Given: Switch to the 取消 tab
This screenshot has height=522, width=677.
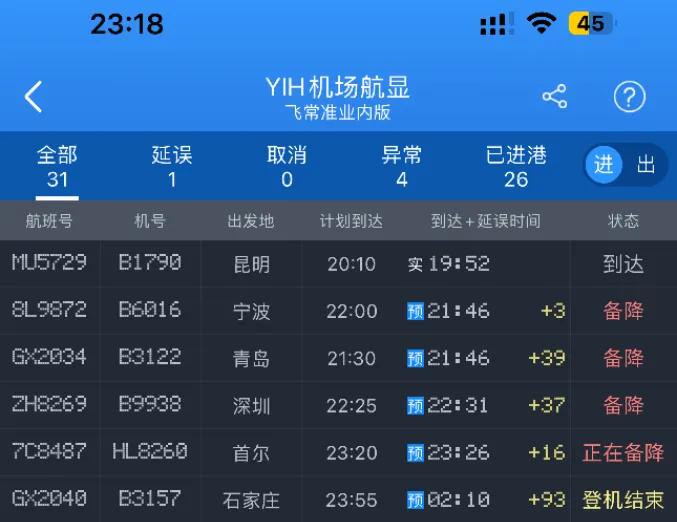Looking at the screenshot, I should tap(287, 166).
